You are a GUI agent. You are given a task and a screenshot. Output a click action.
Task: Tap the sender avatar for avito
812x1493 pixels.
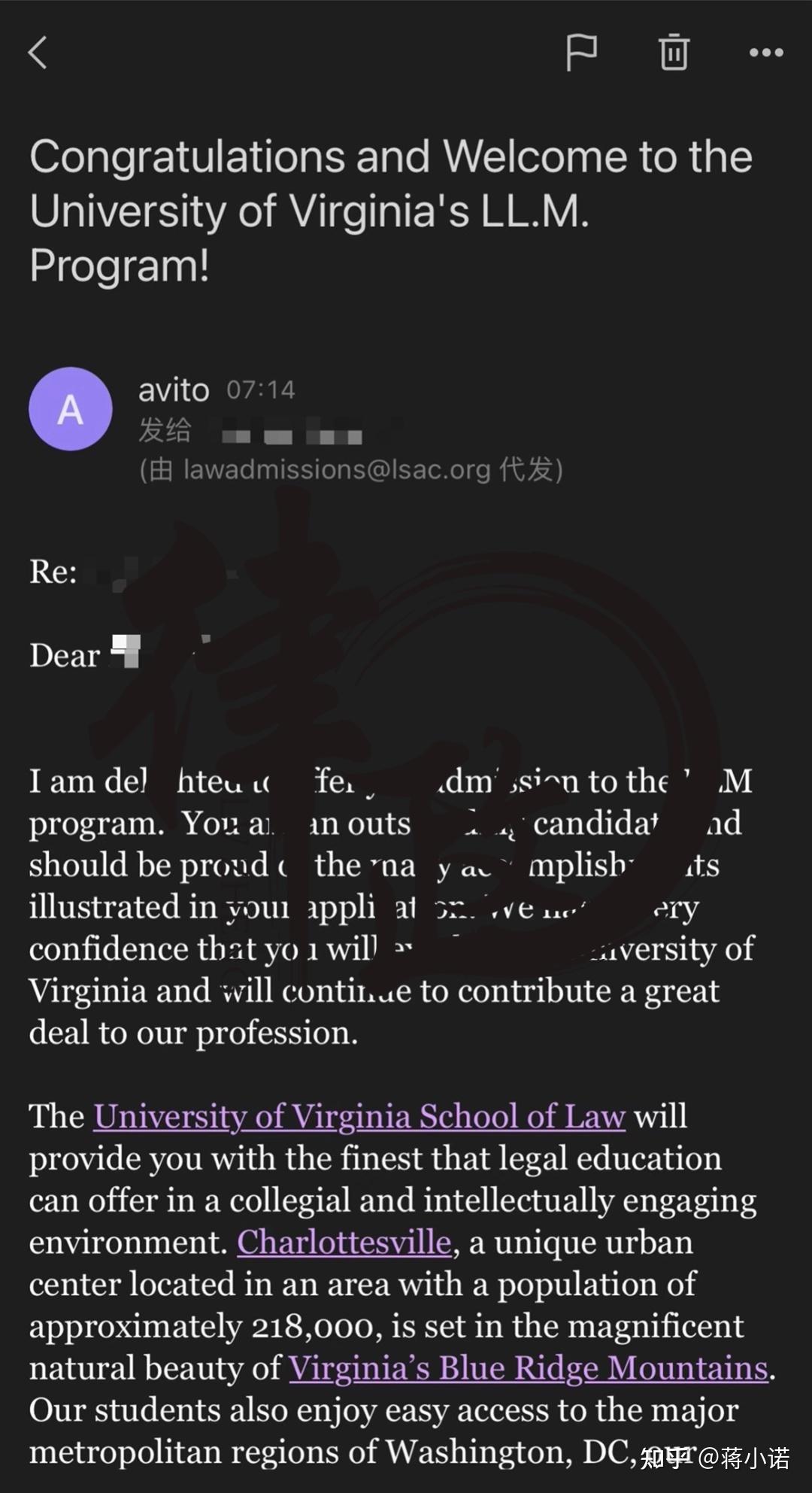point(71,409)
